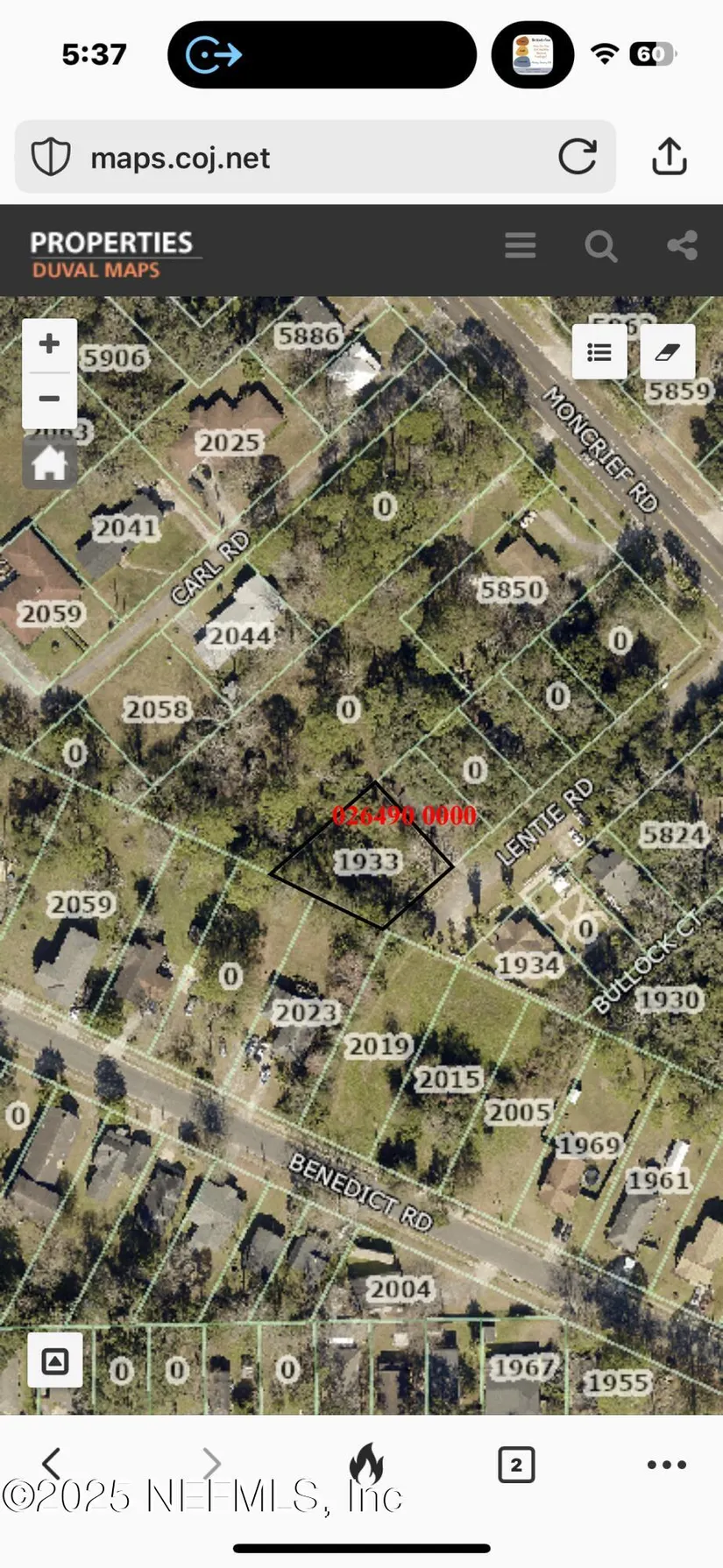Open the browser tabs switcher
Viewport: 723px width, 1568px height.
pos(516,1464)
